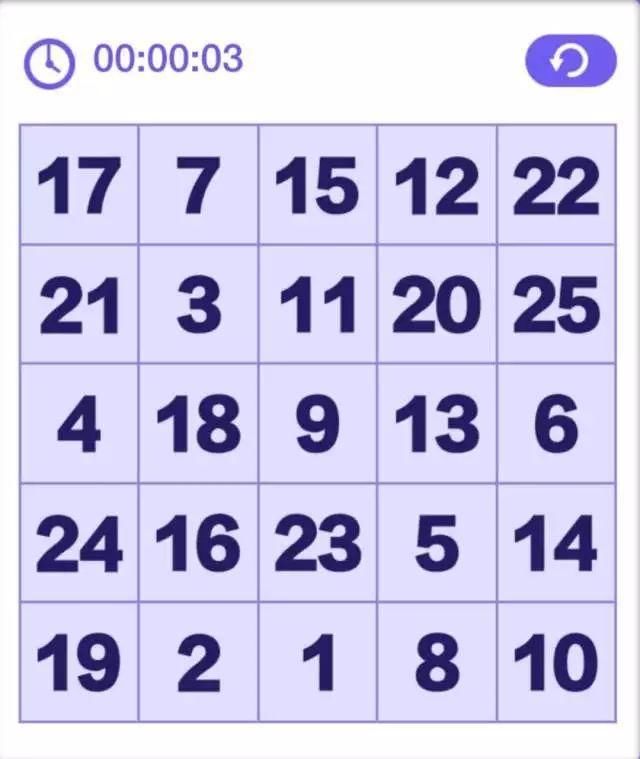Image resolution: width=640 pixels, height=759 pixels.
Task: Pick the number 22 tile
Action: [x=556, y=186]
